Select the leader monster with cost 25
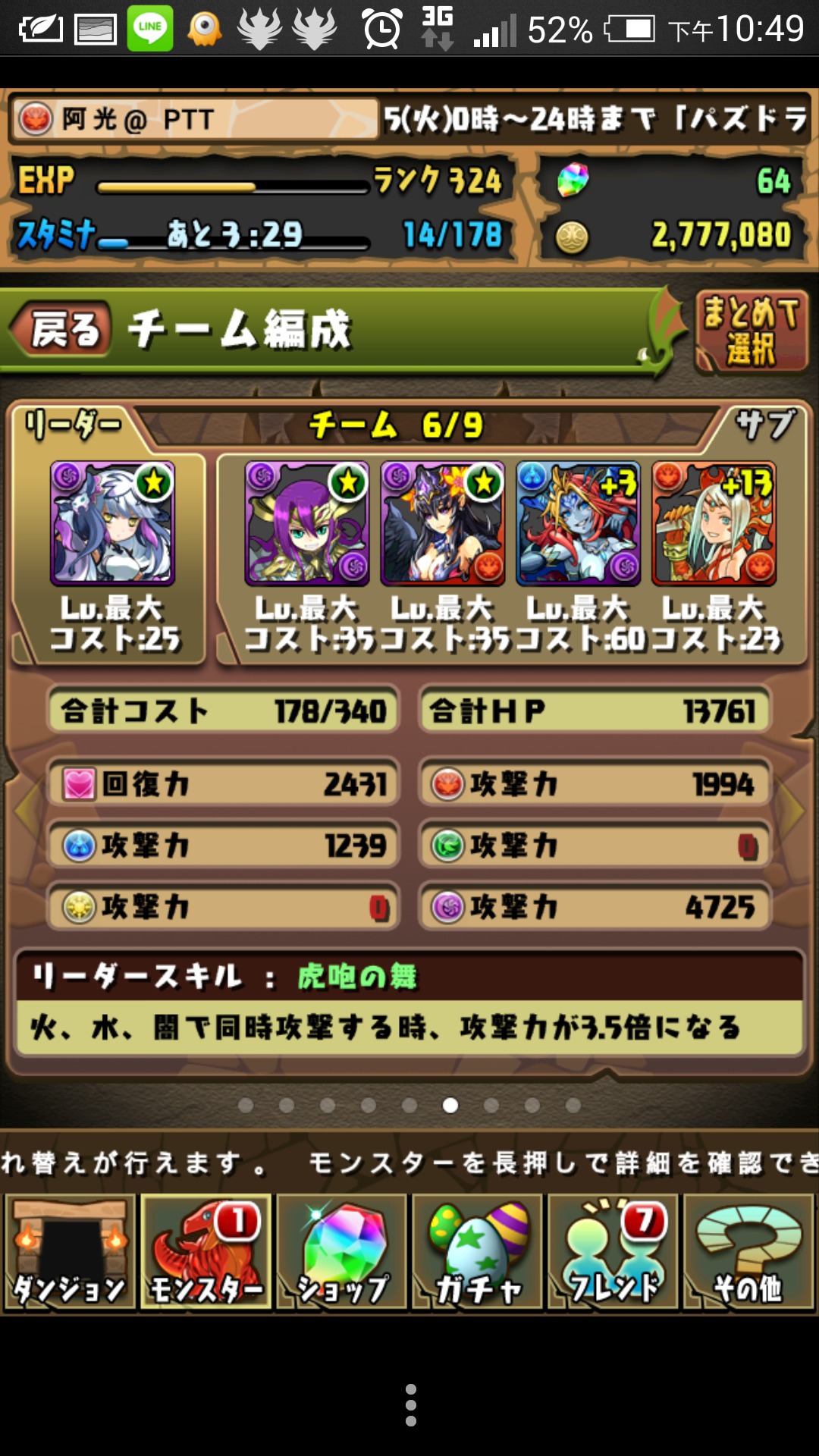 pos(112,523)
